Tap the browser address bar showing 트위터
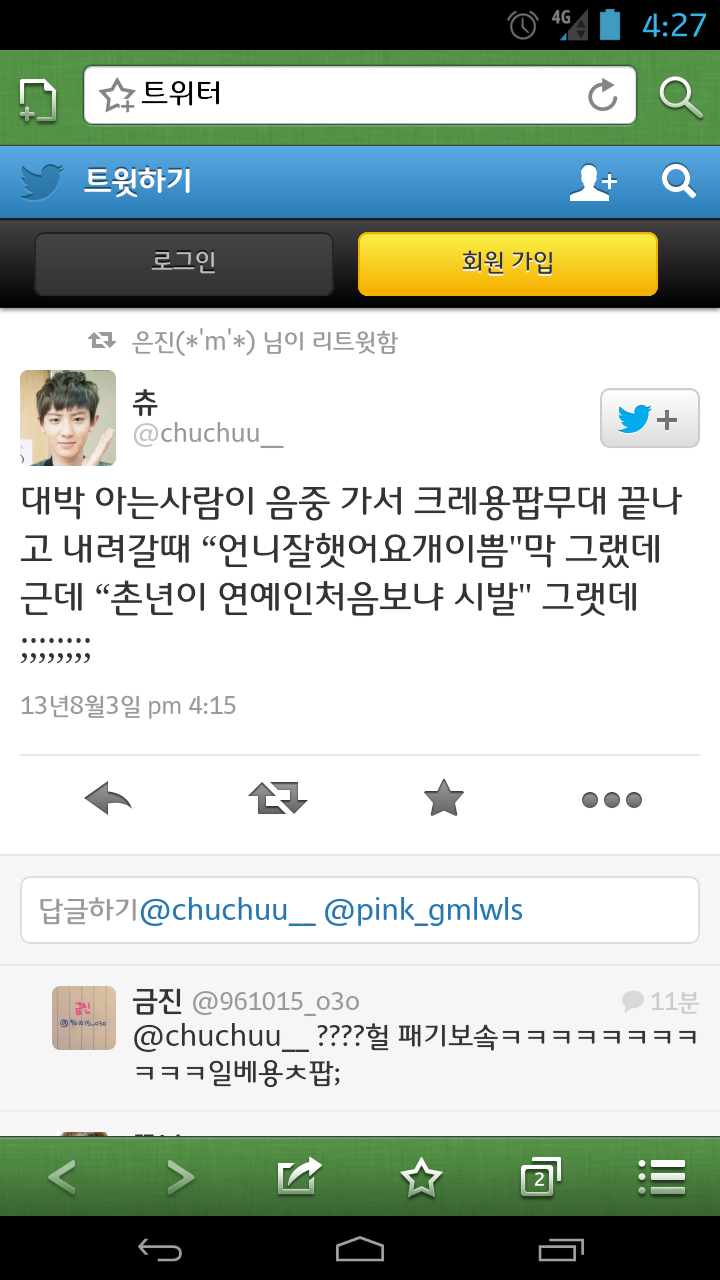This screenshot has width=720, height=1280. tap(340, 95)
